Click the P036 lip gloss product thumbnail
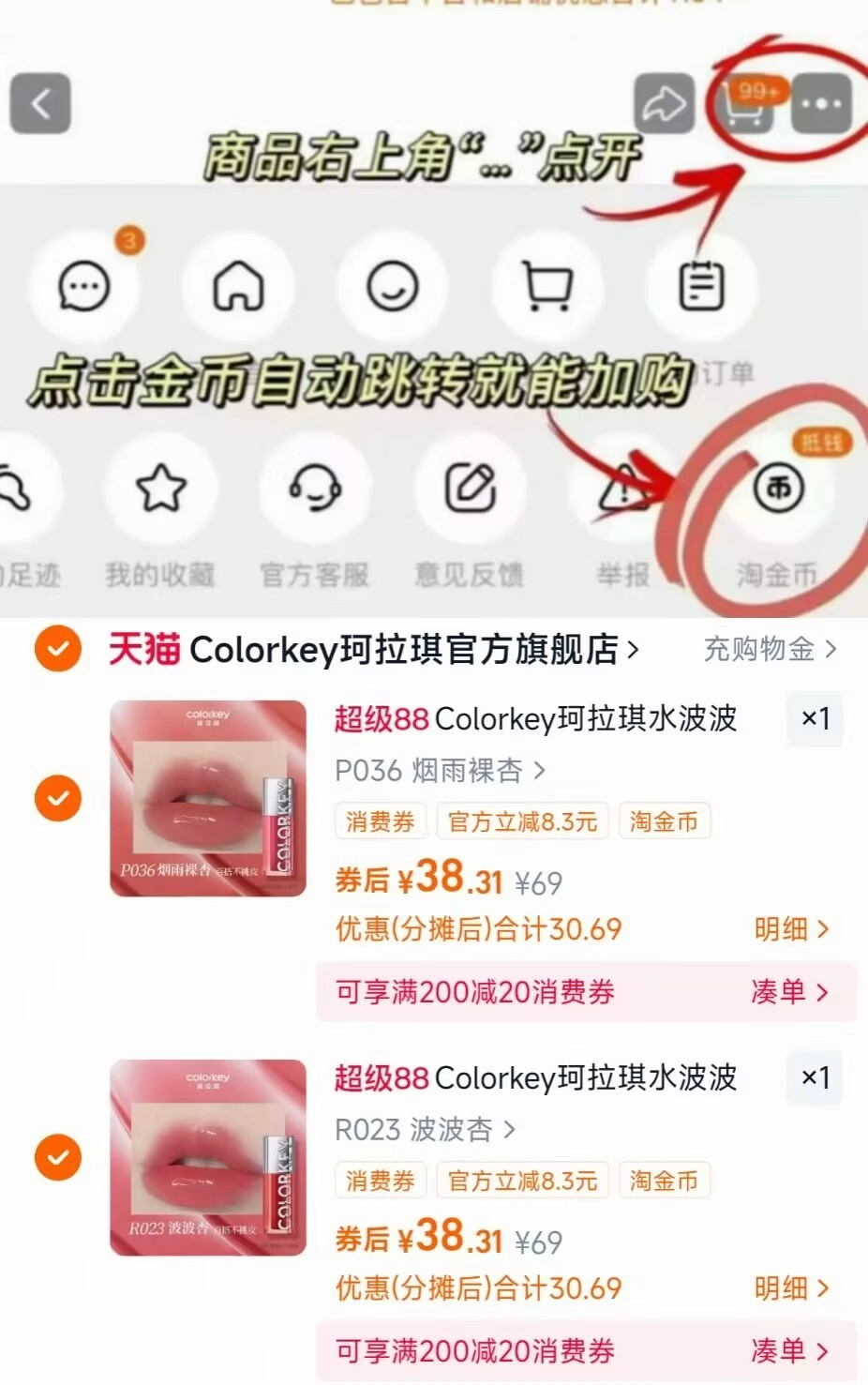 pos(206,799)
